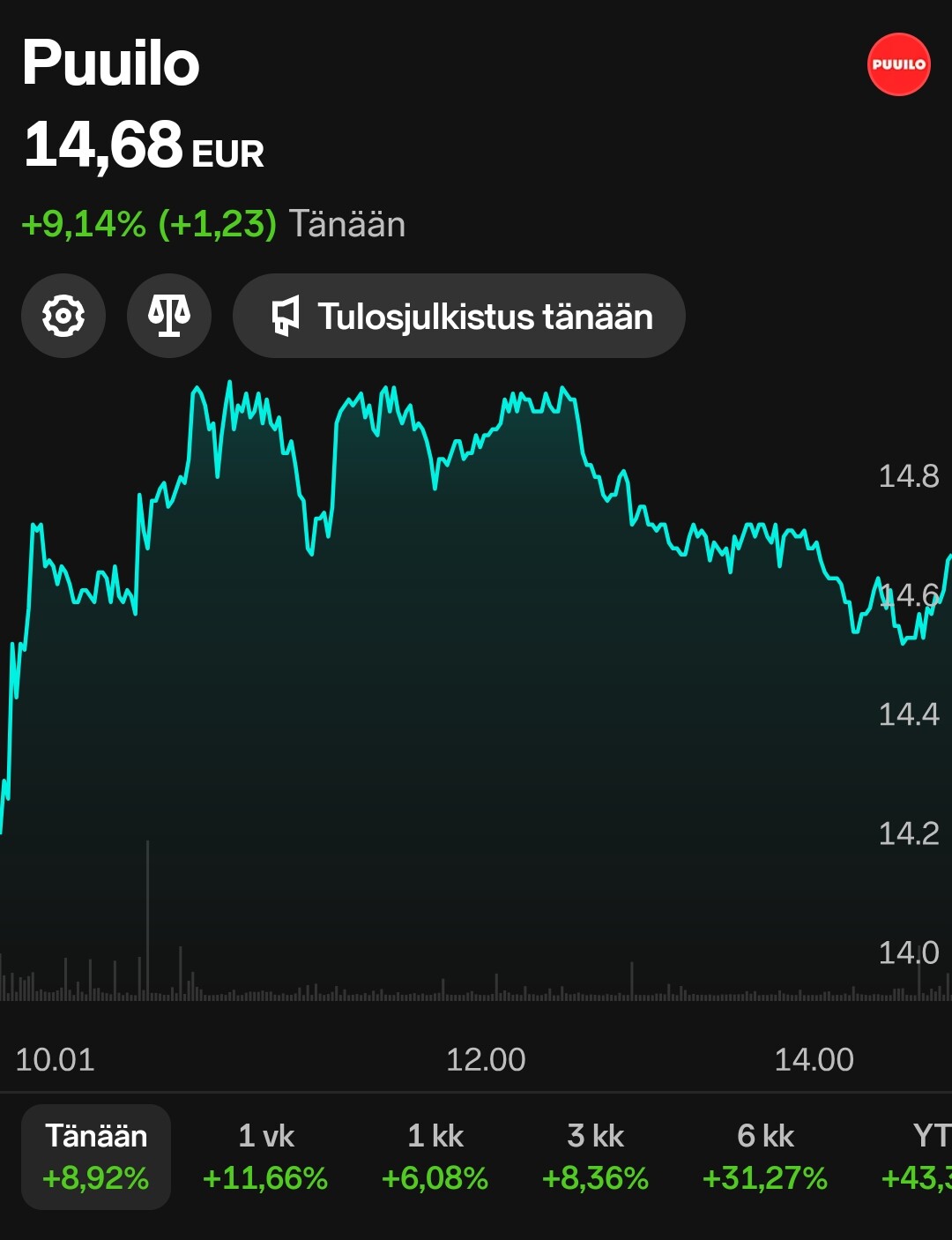Viewport: 952px width, 1240px height.
Task: Show the 6 kk chart range
Action: point(764,1156)
